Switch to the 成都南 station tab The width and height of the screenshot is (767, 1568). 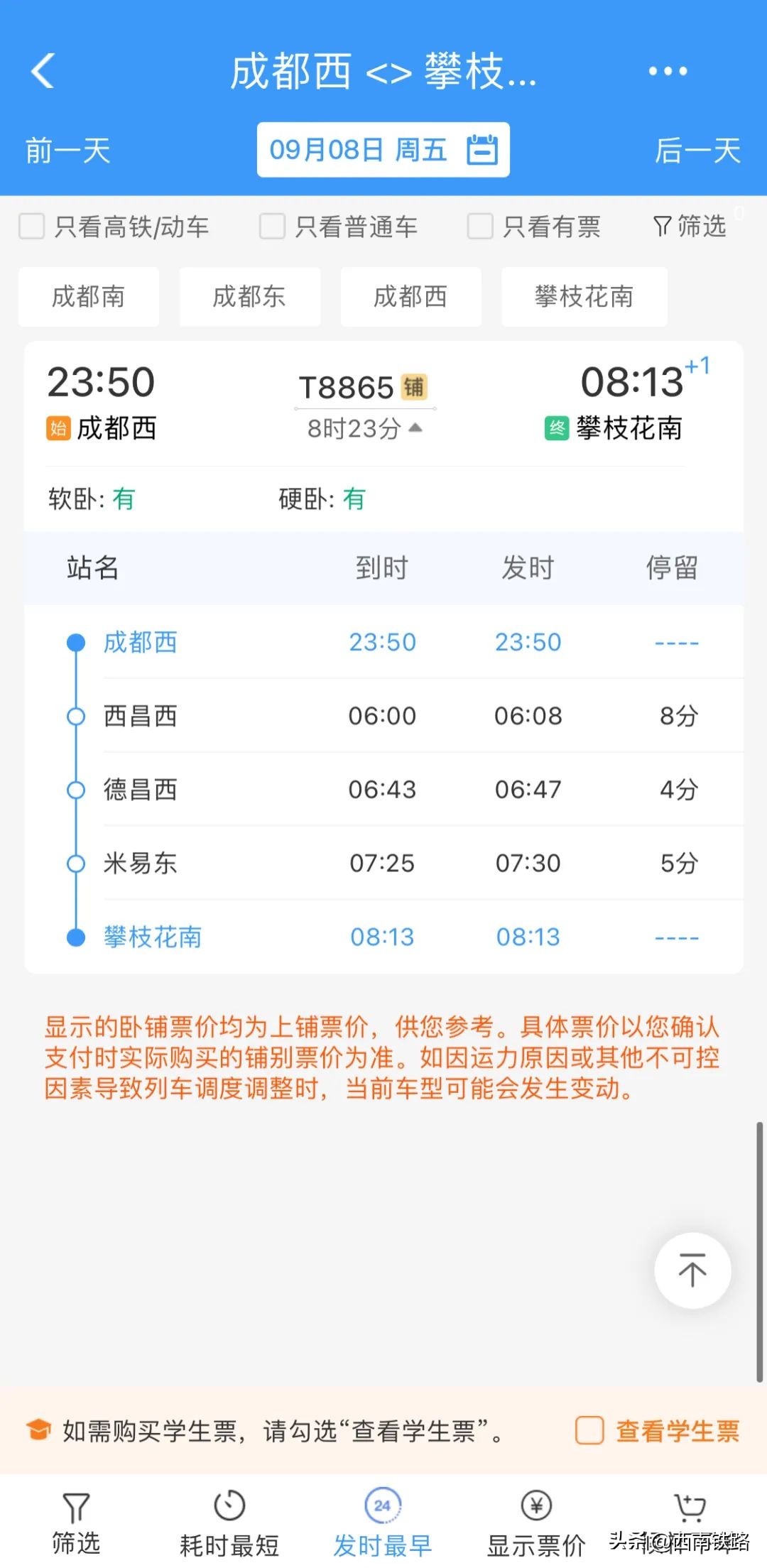point(88,297)
